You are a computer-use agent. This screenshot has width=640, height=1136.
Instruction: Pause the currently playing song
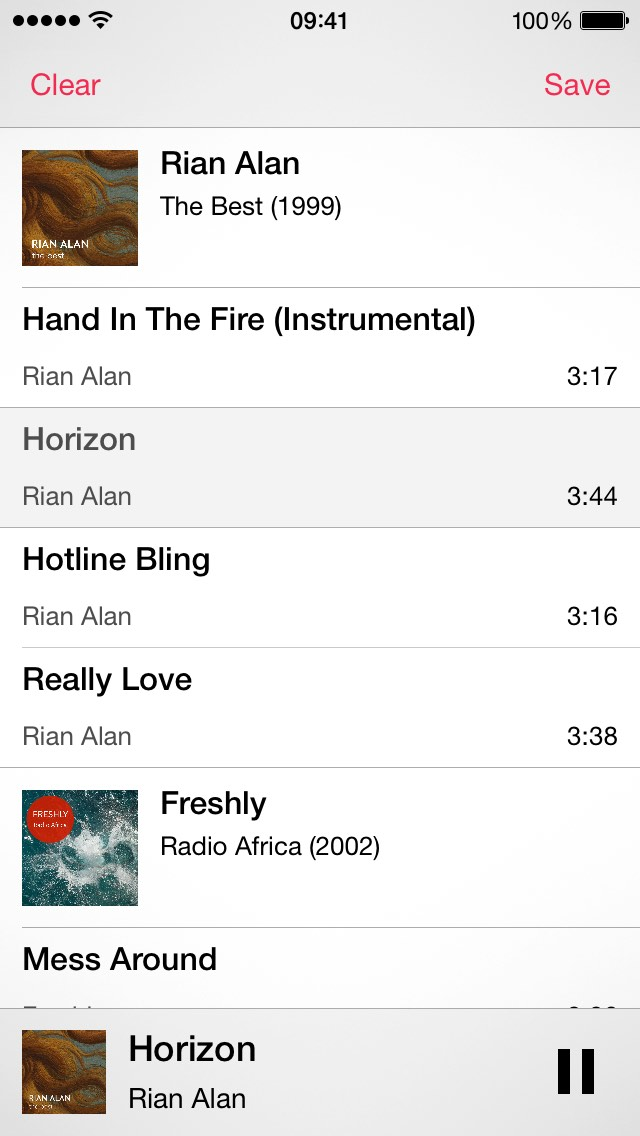coord(576,1072)
